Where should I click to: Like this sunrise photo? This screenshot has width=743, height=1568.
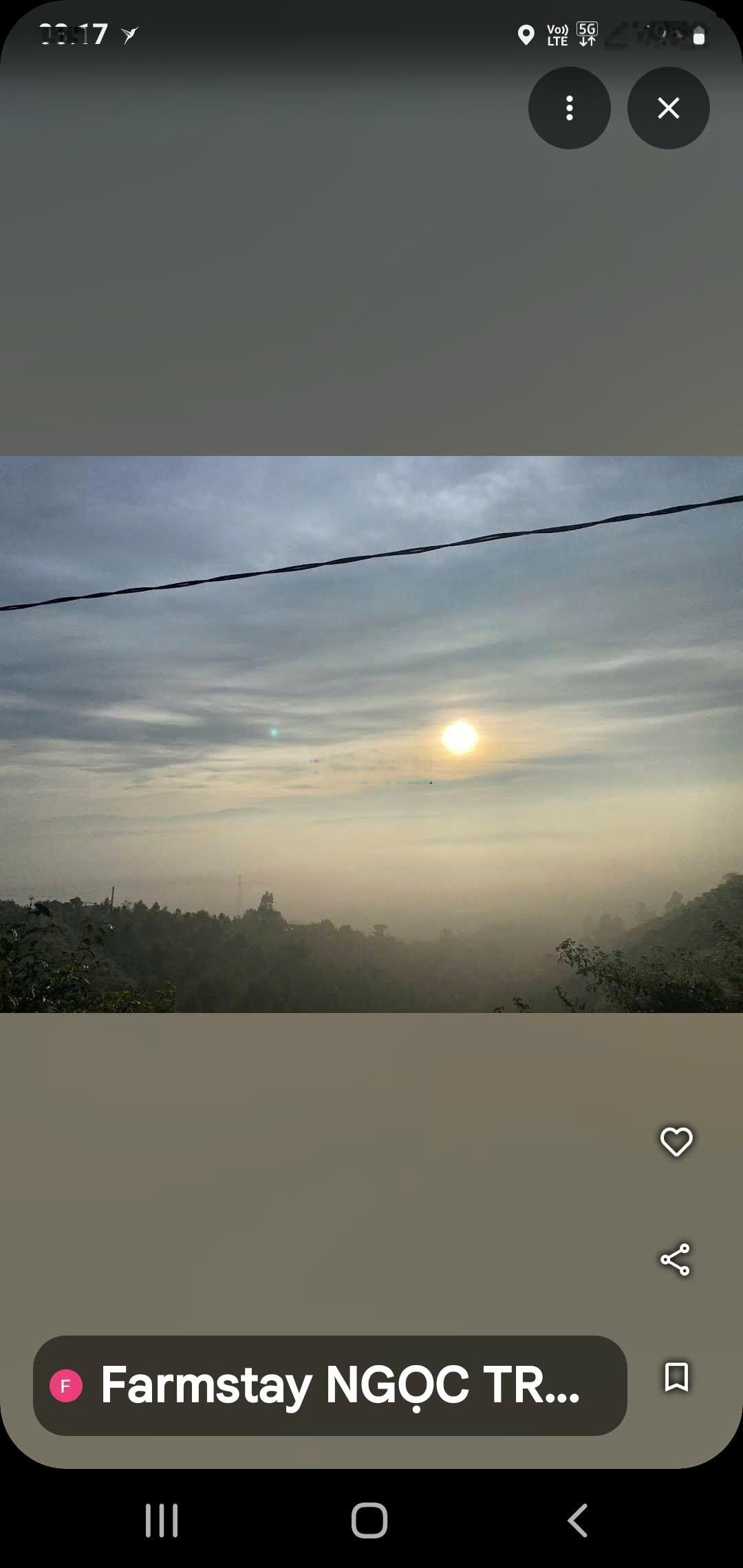(676, 1142)
